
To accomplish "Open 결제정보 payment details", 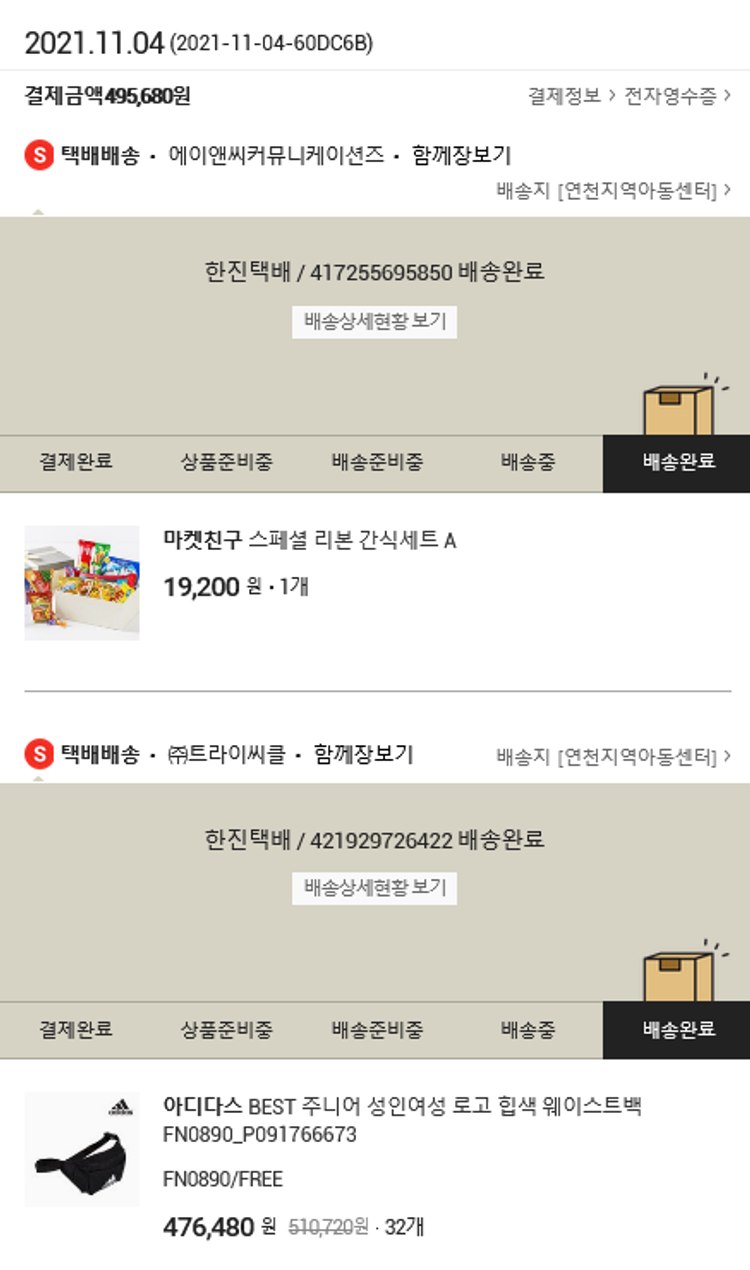I will 571,96.
